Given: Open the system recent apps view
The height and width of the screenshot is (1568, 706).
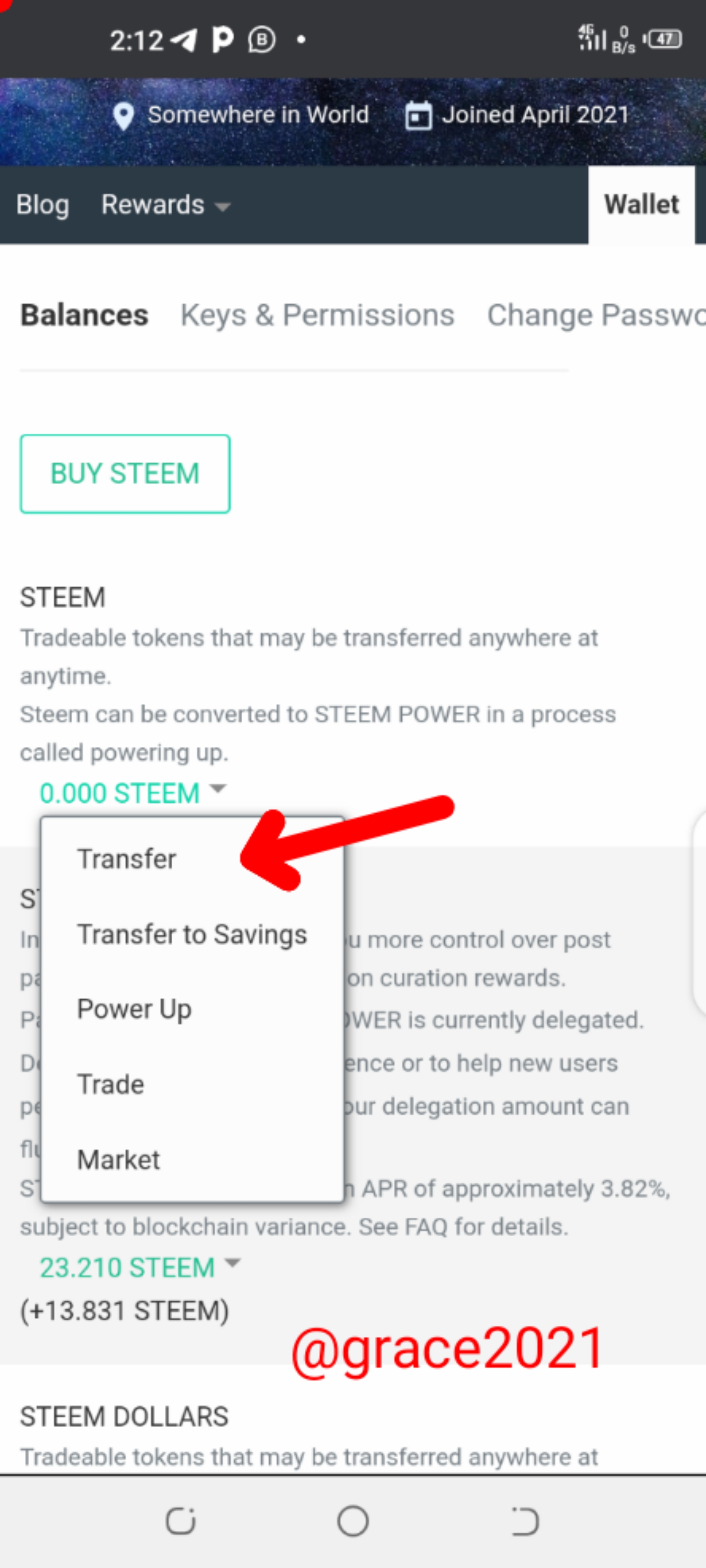Looking at the screenshot, I should (x=180, y=1521).
